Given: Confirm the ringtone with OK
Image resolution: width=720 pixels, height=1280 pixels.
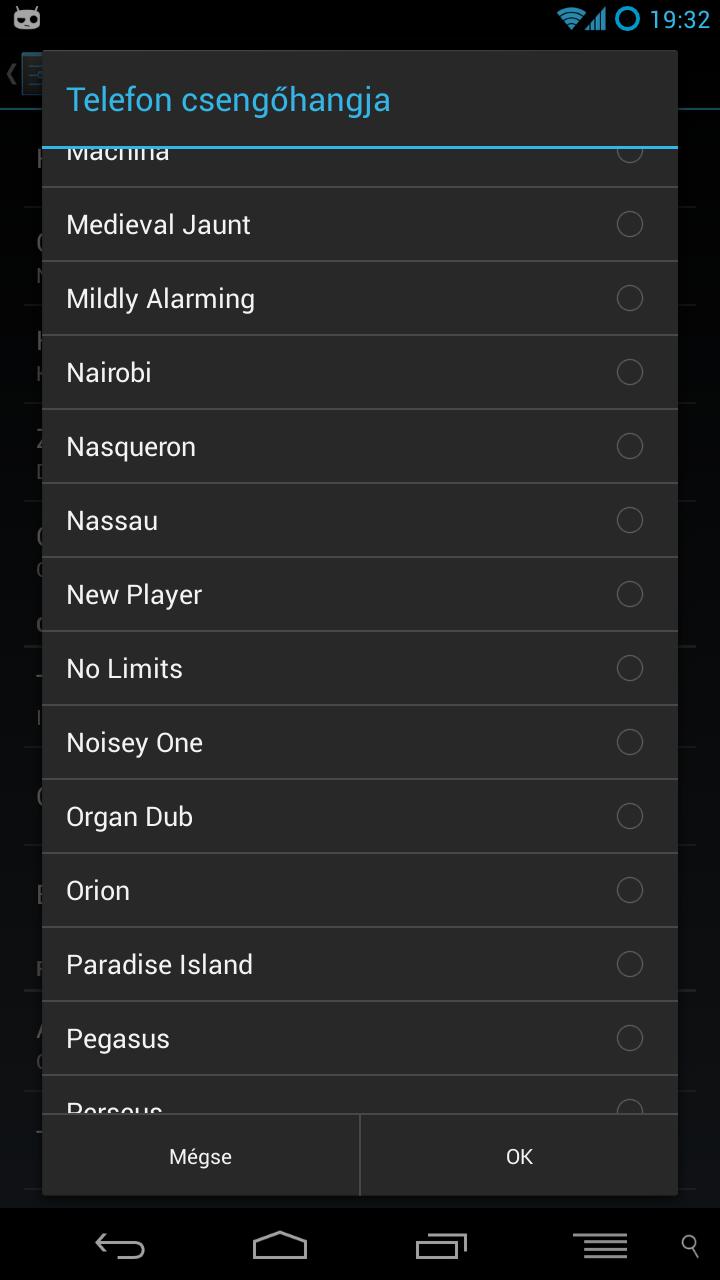Looking at the screenshot, I should click(x=519, y=1156).
